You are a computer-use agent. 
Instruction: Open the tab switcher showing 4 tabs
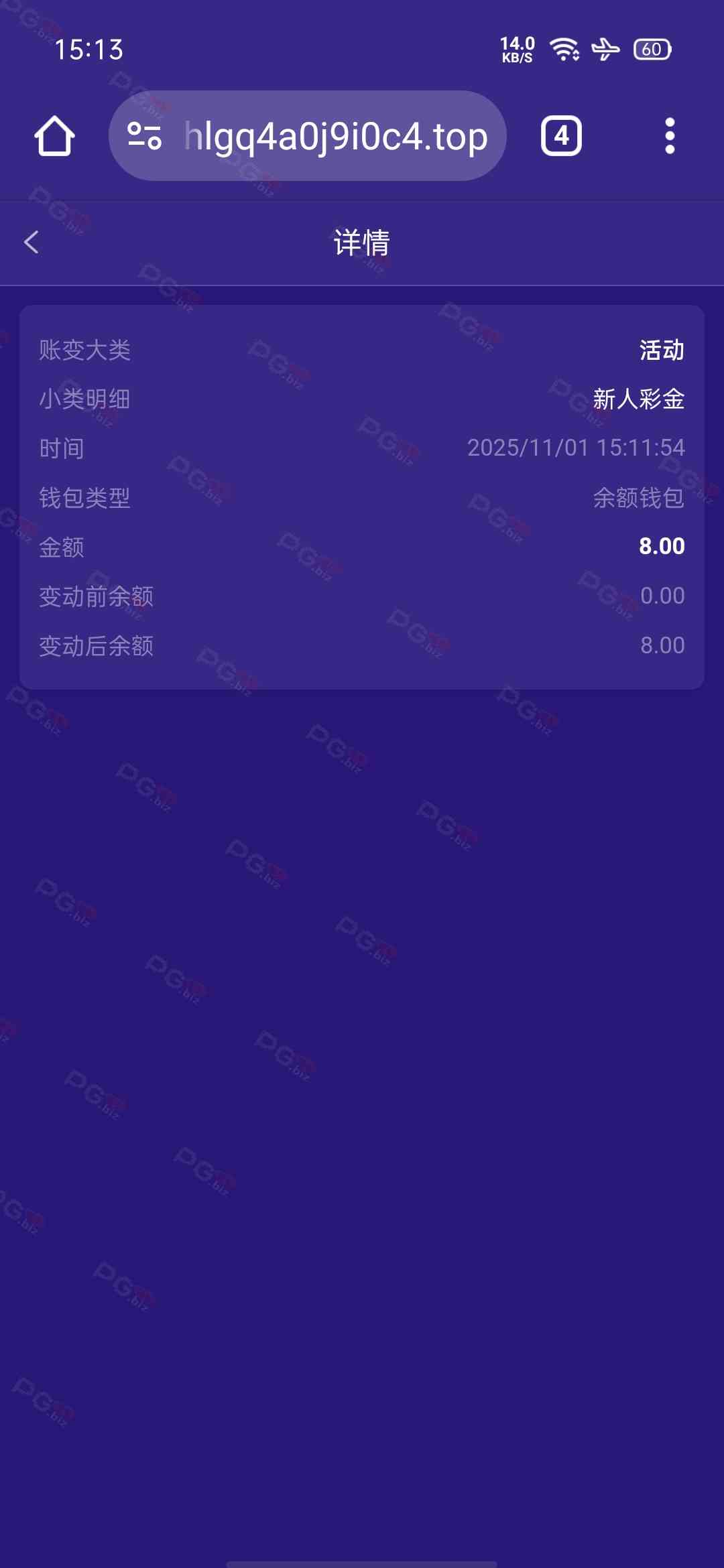561,136
